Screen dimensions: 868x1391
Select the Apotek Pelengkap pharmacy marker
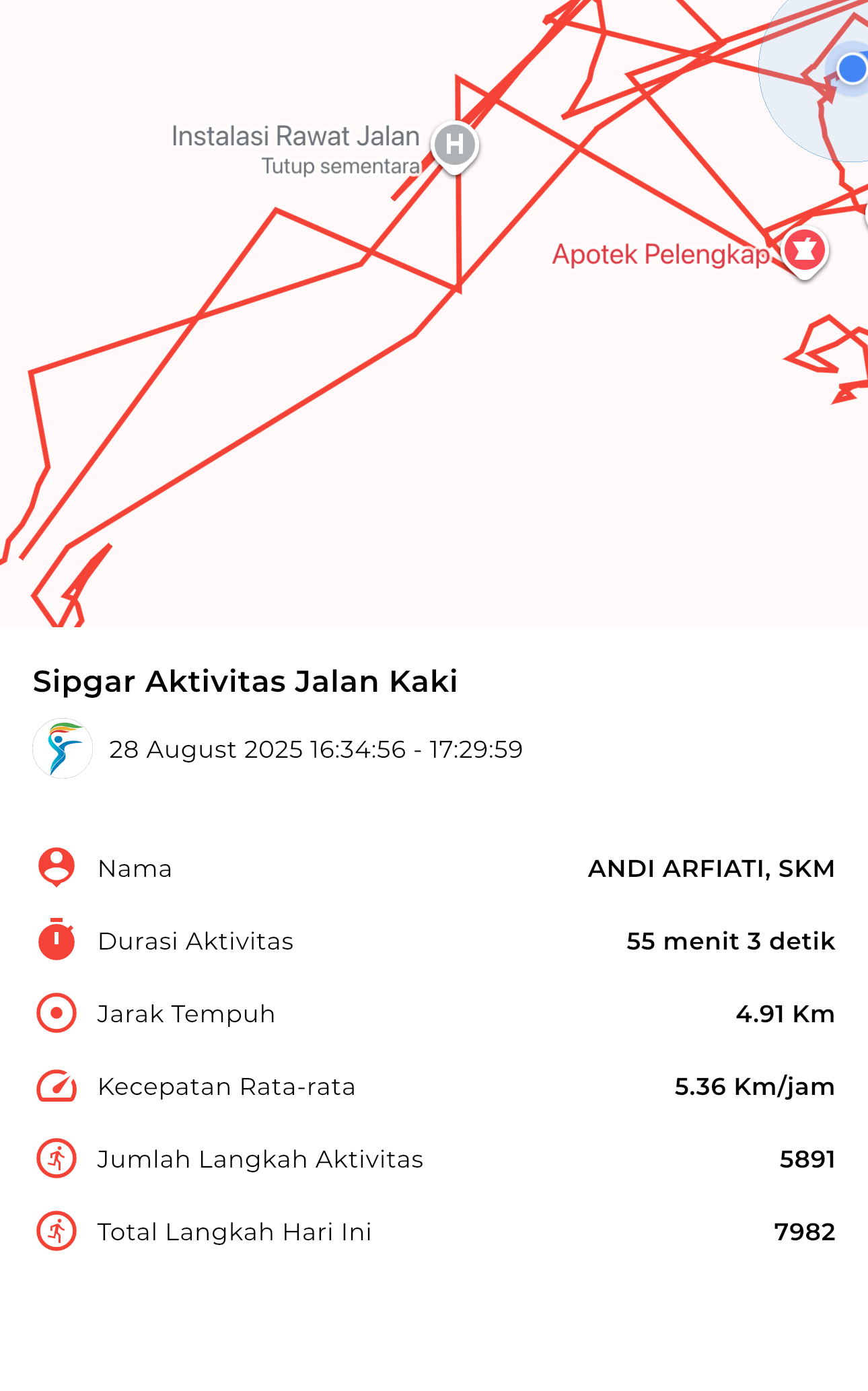click(805, 250)
